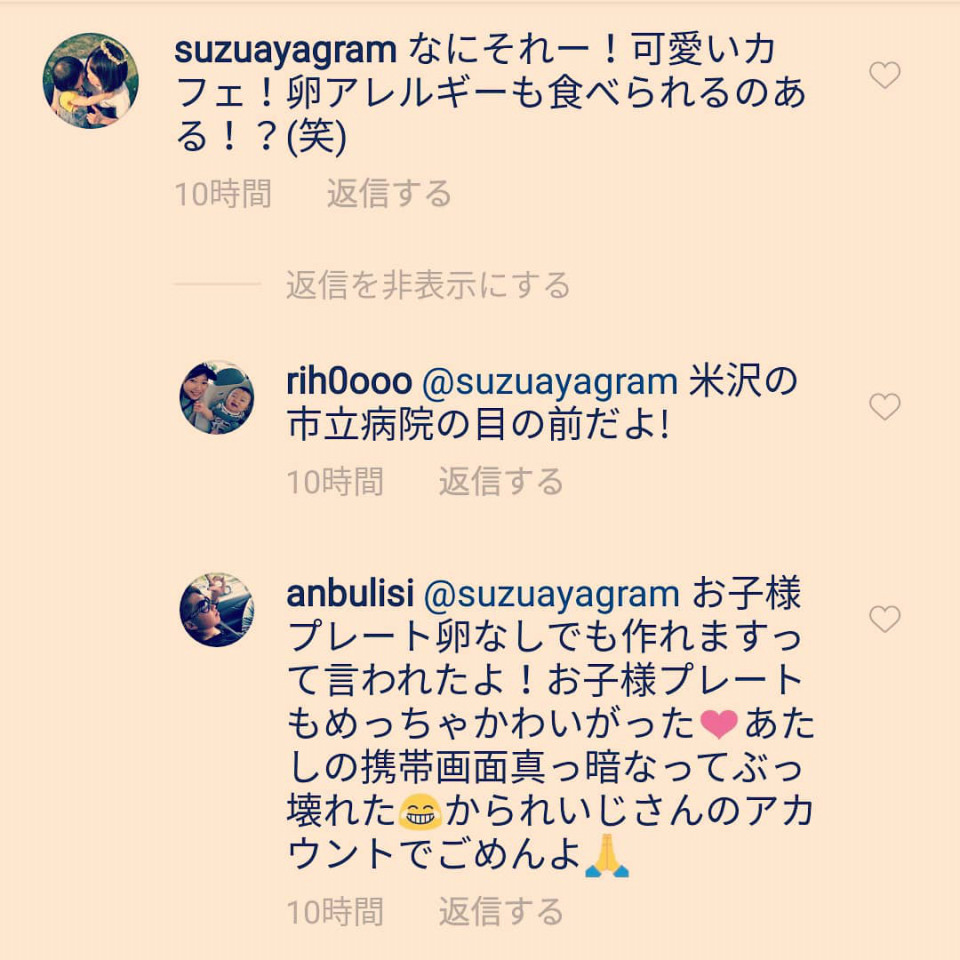Reply to suzuayagram's comment

coord(389,193)
